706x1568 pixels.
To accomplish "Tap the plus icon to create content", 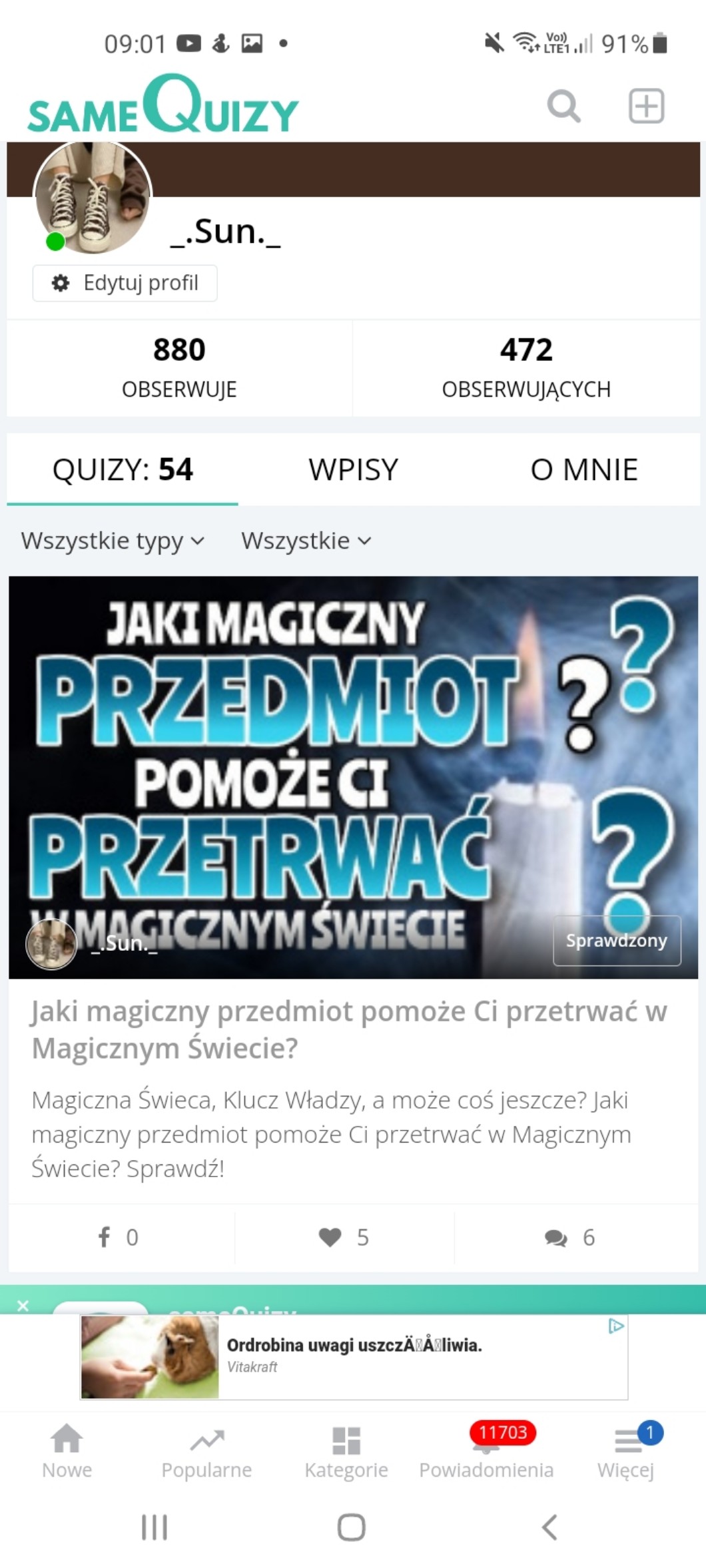I will 646,107.
